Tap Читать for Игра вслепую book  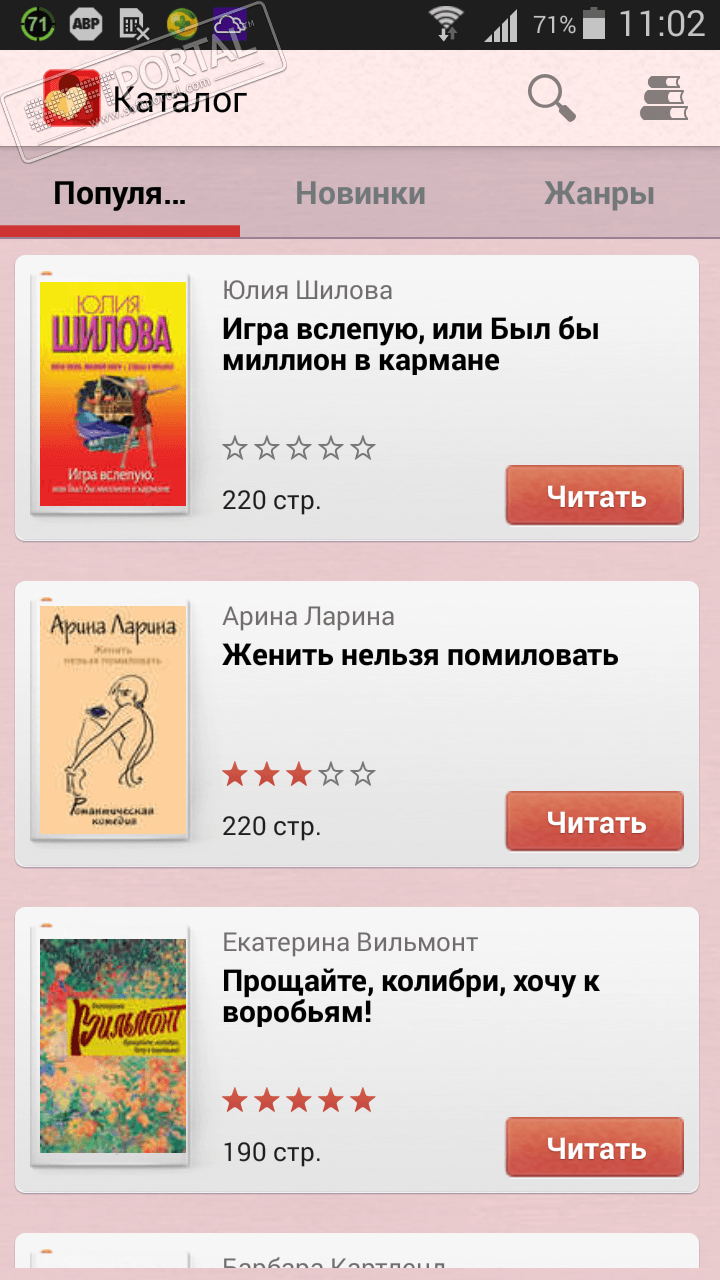pyautogui.click(x=595, y=495)
